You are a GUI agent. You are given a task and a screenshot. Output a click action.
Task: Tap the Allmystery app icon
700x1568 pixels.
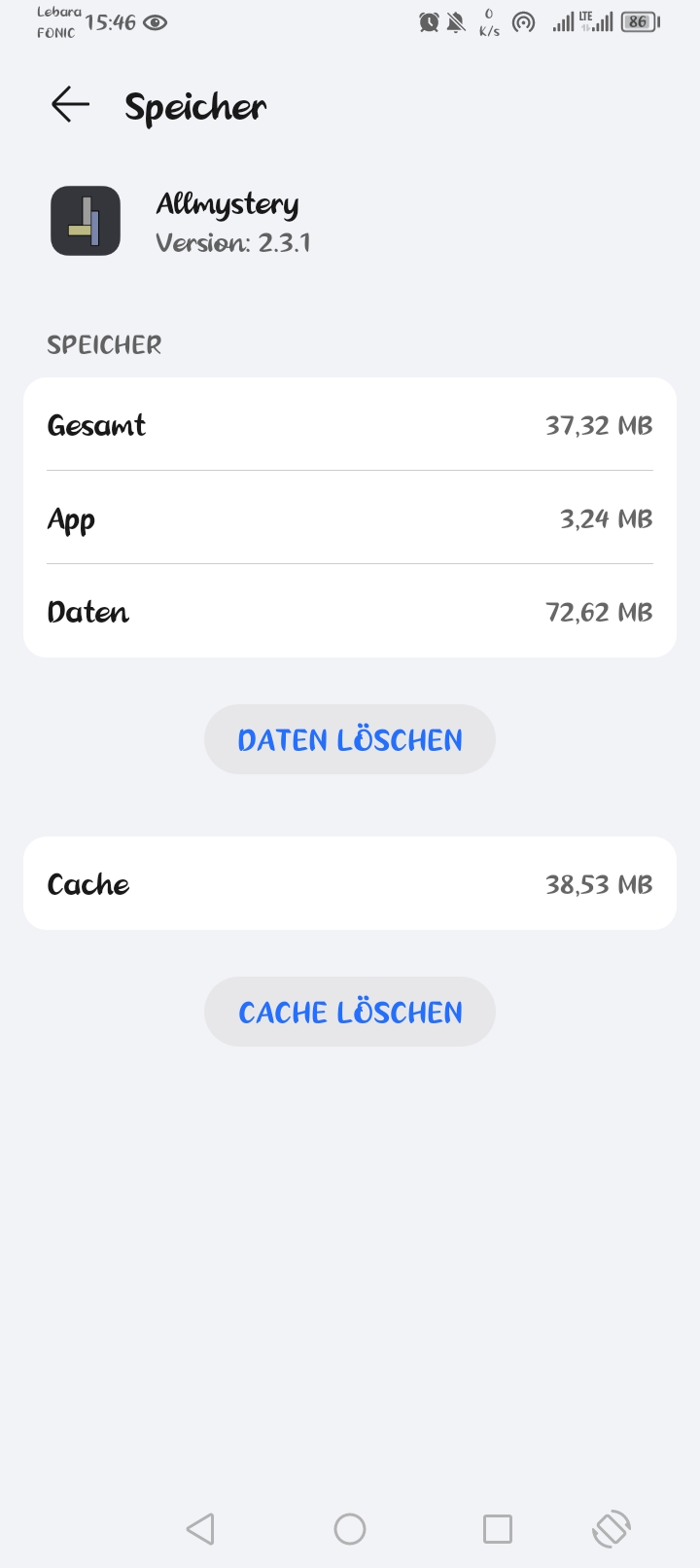85,221
